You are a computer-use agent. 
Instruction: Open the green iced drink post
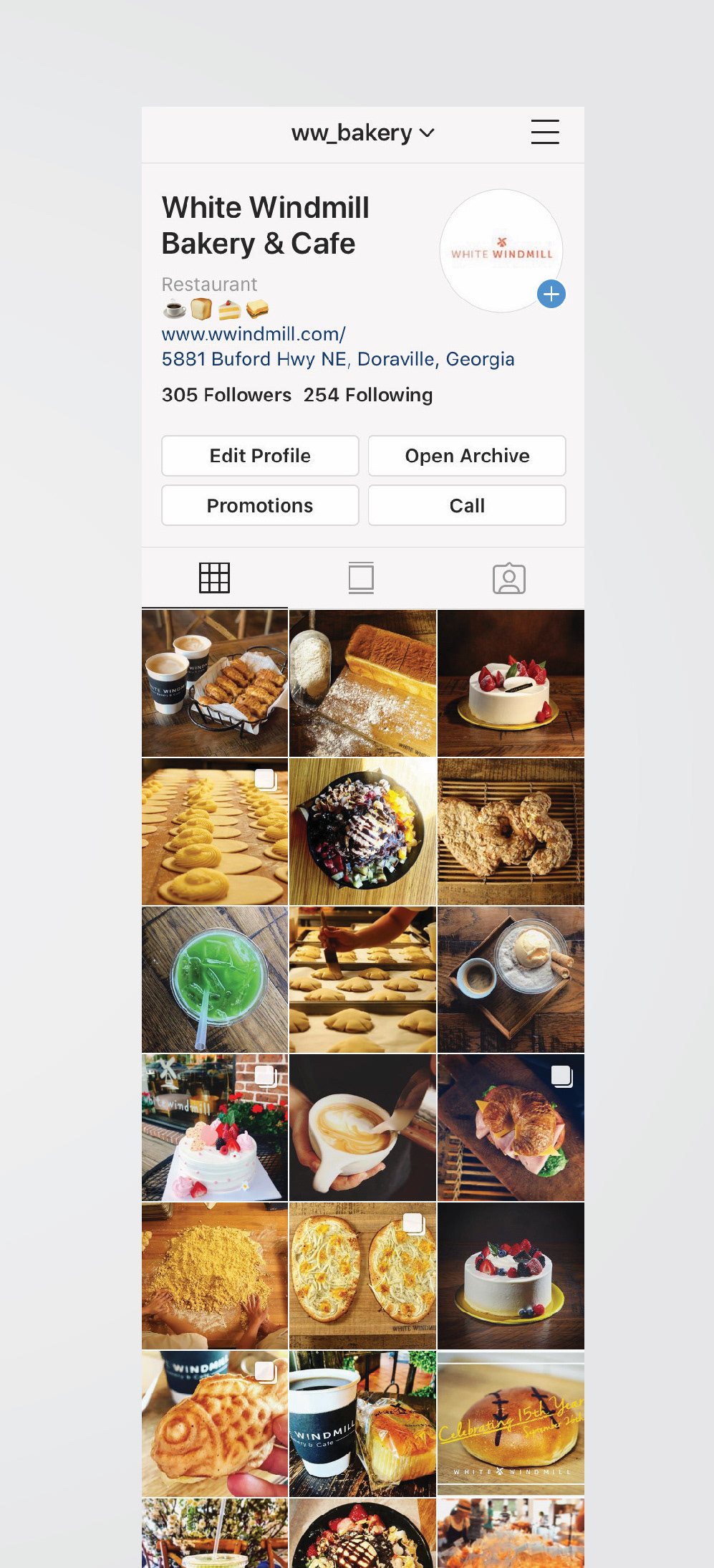point(215,980)
